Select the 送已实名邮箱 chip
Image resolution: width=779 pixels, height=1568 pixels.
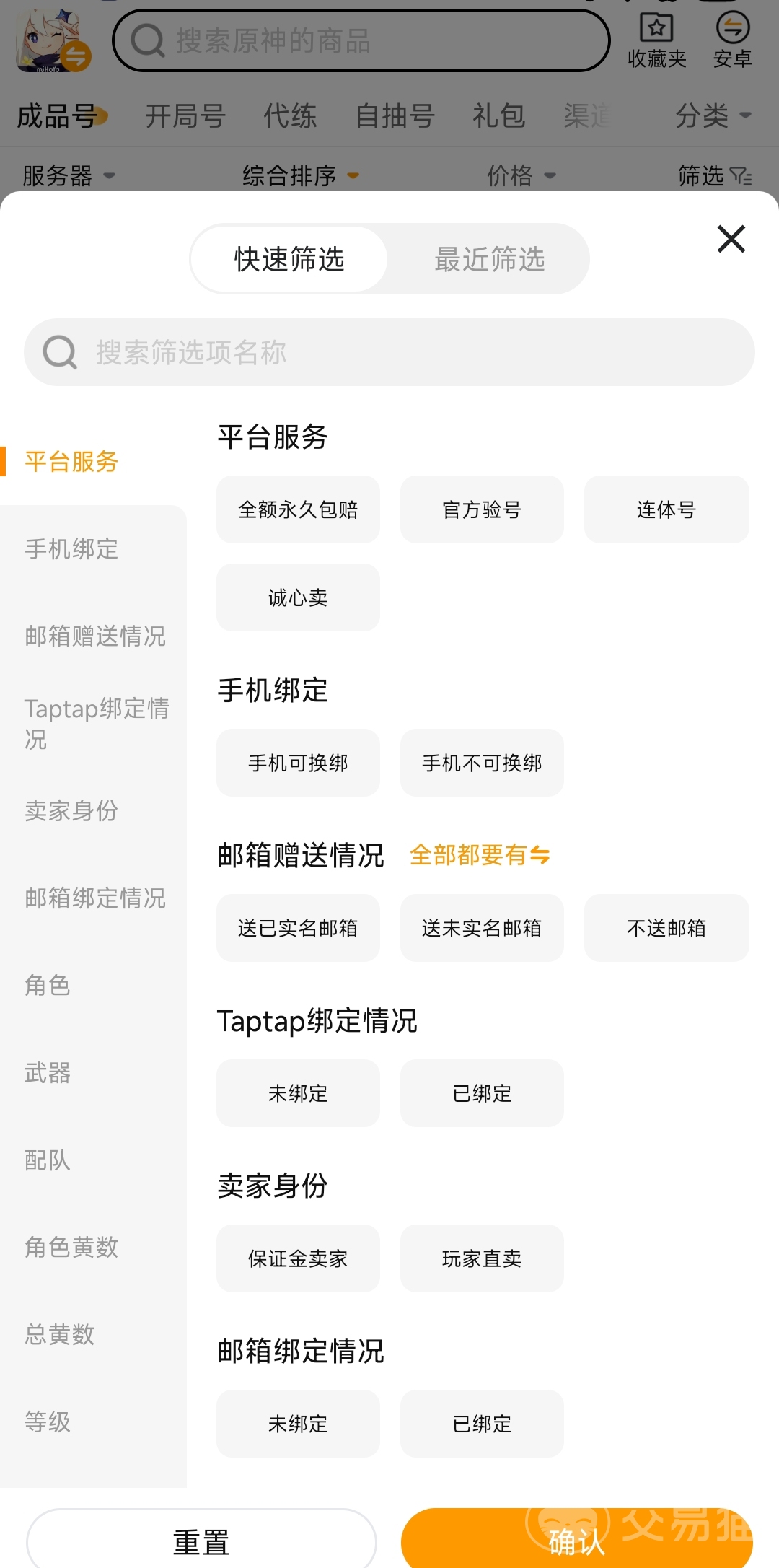click(x=298, y=928)
